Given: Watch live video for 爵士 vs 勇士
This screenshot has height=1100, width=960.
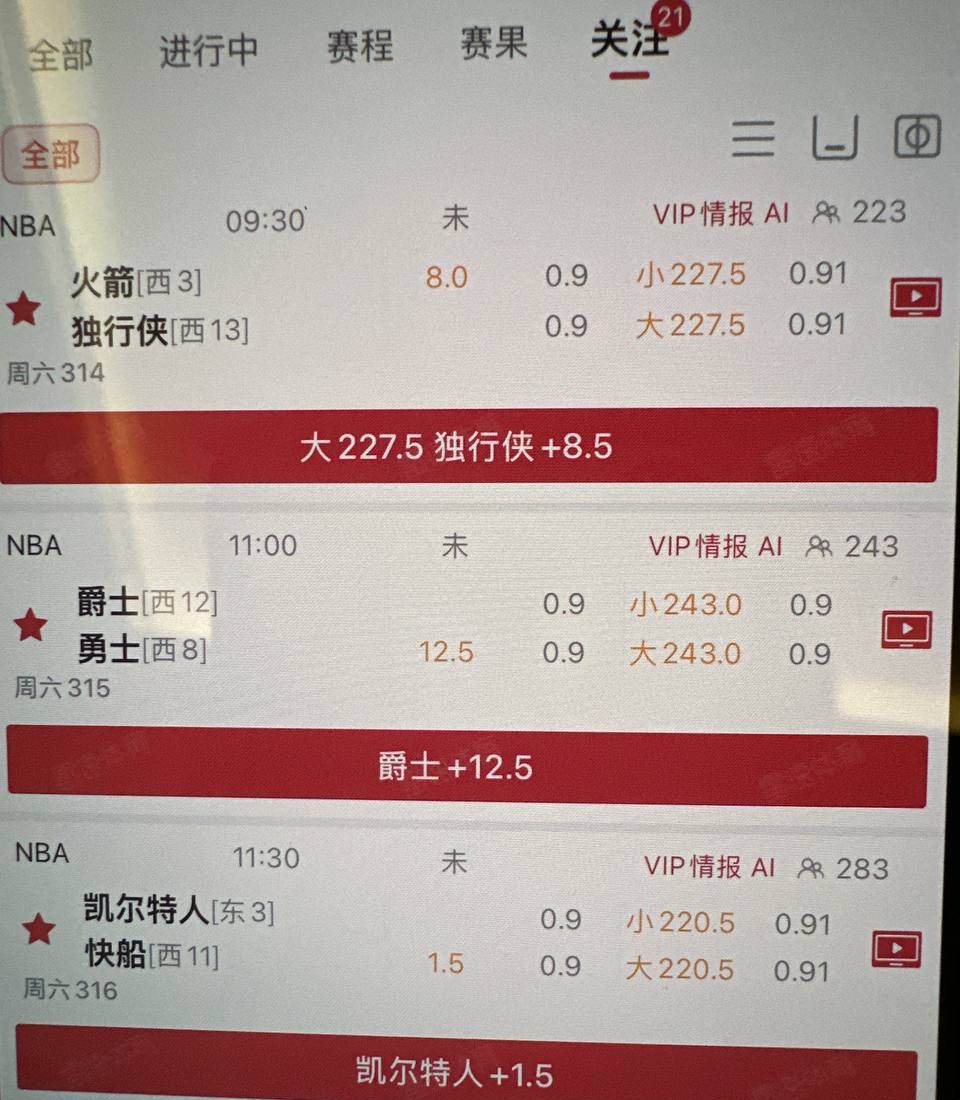Looking at the screenshot, I should pyautogui.click(x=906, y=629).
